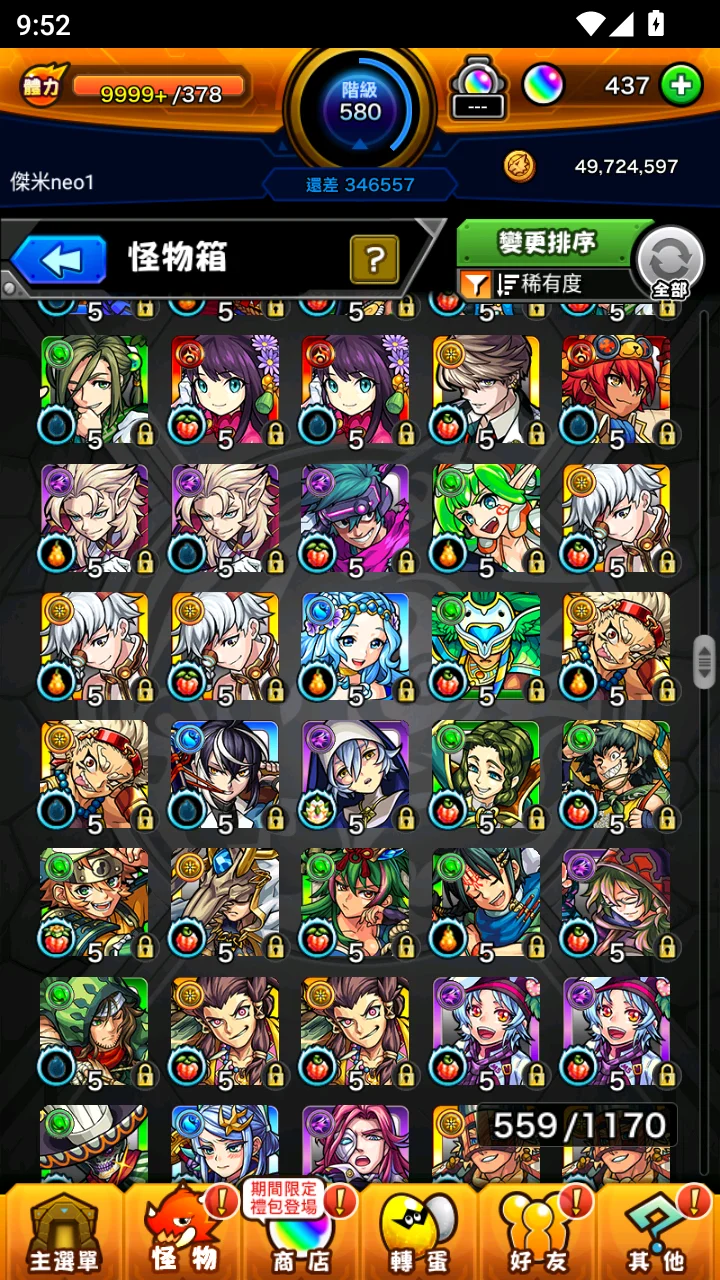
Task: Open the green winged armored knight monster
Action: (486, 647)
